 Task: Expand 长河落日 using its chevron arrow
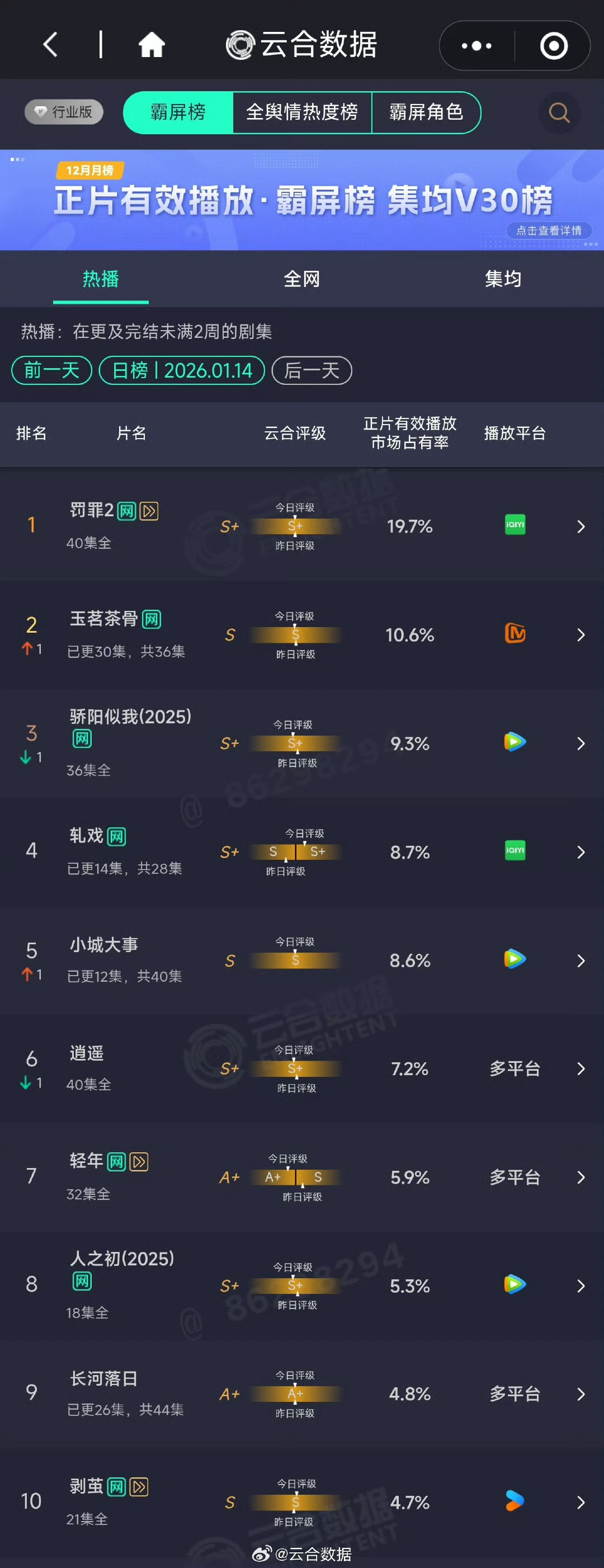coord(581,1394)
